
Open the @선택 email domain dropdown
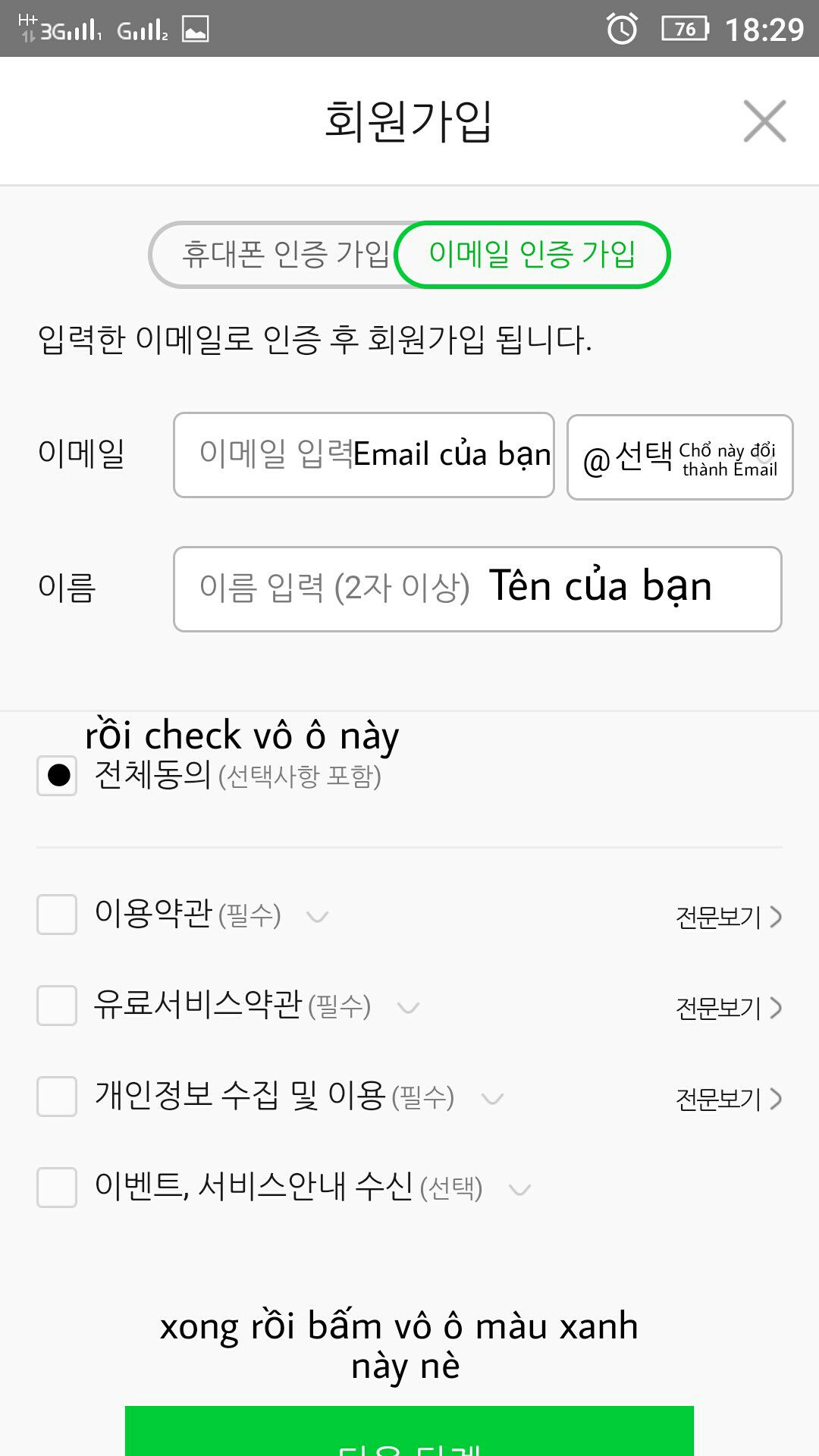click(x=680, y=457)
